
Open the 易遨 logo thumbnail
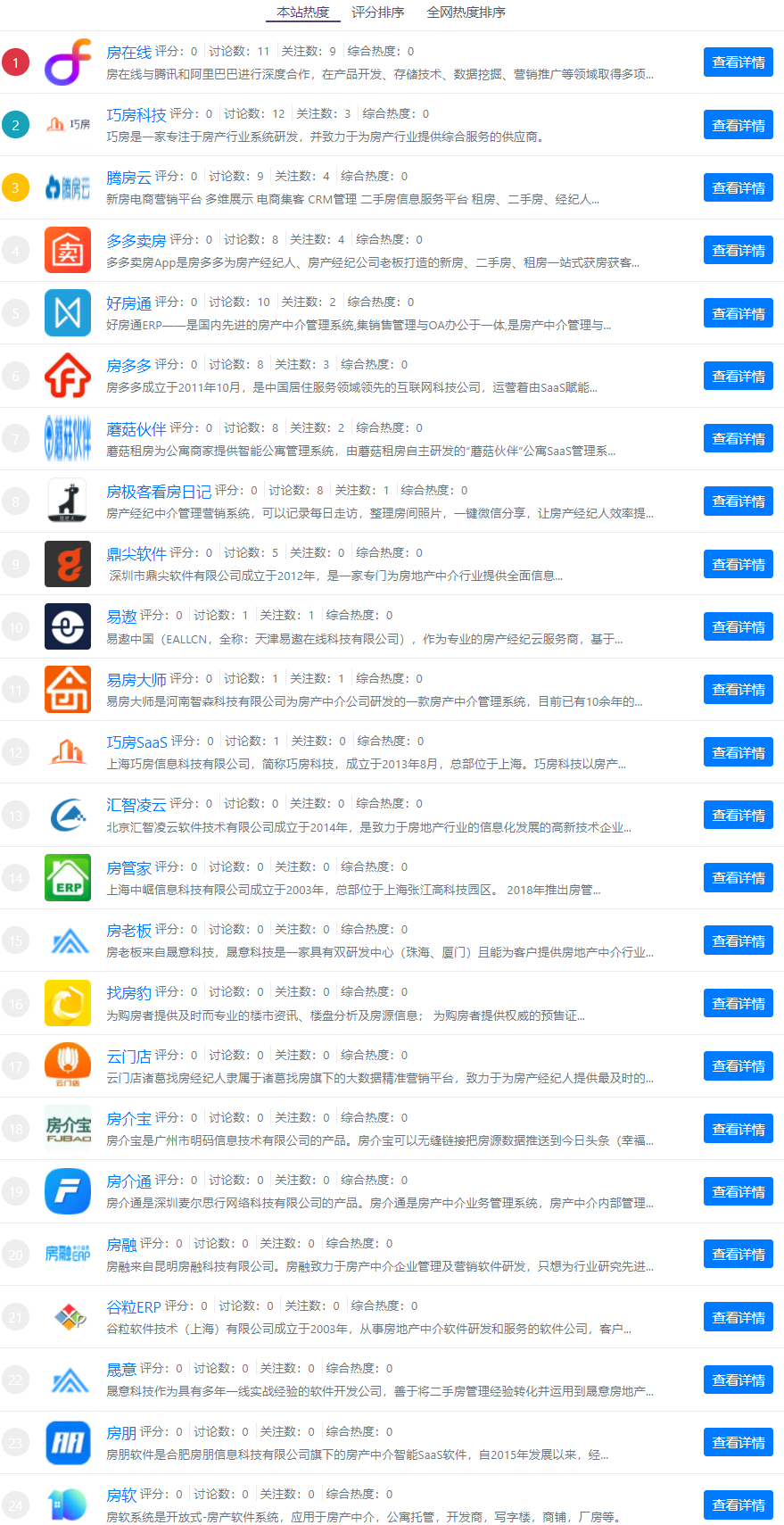click(x=68, y=626)
